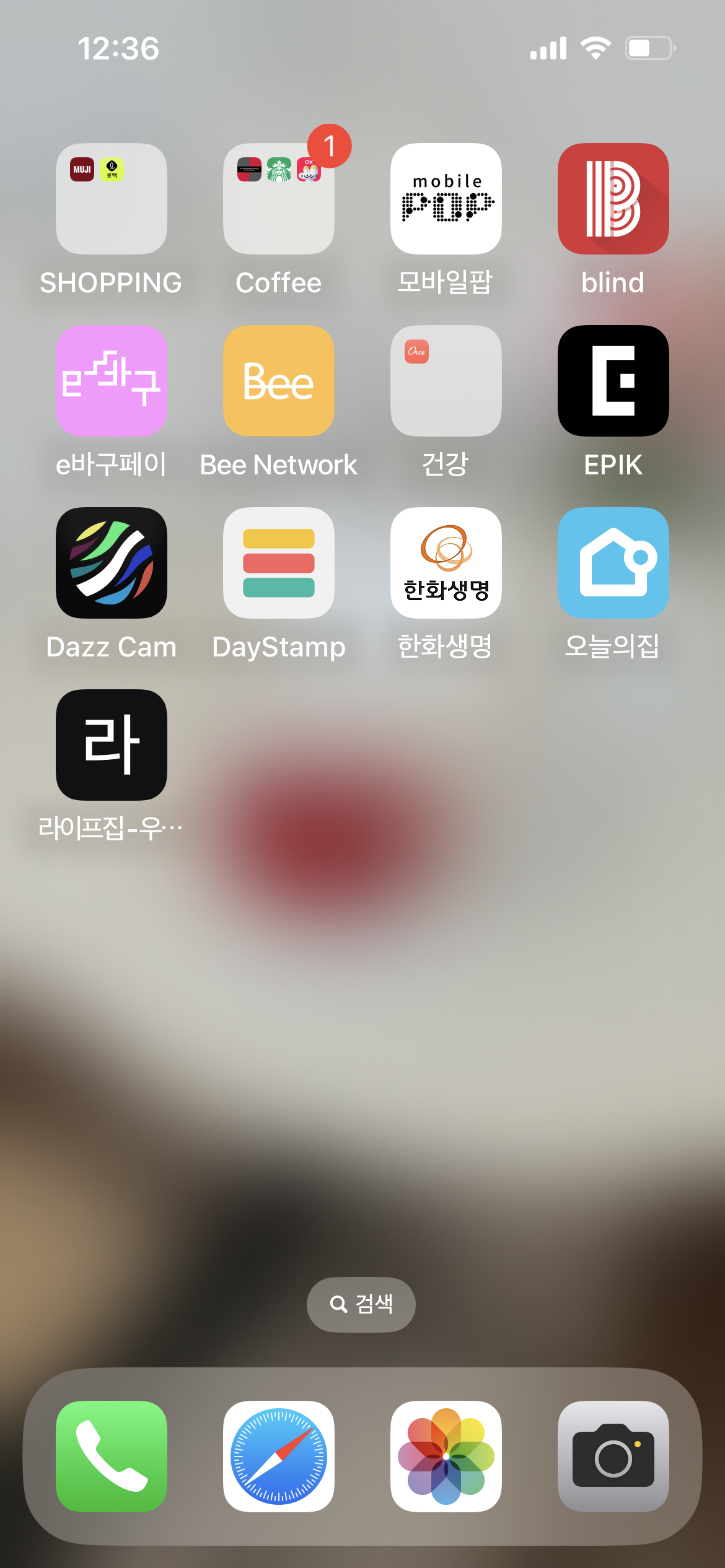Launch the 오늘의집 app
The width and height of the screenshot is (725, 1568).
click(613, 563)
